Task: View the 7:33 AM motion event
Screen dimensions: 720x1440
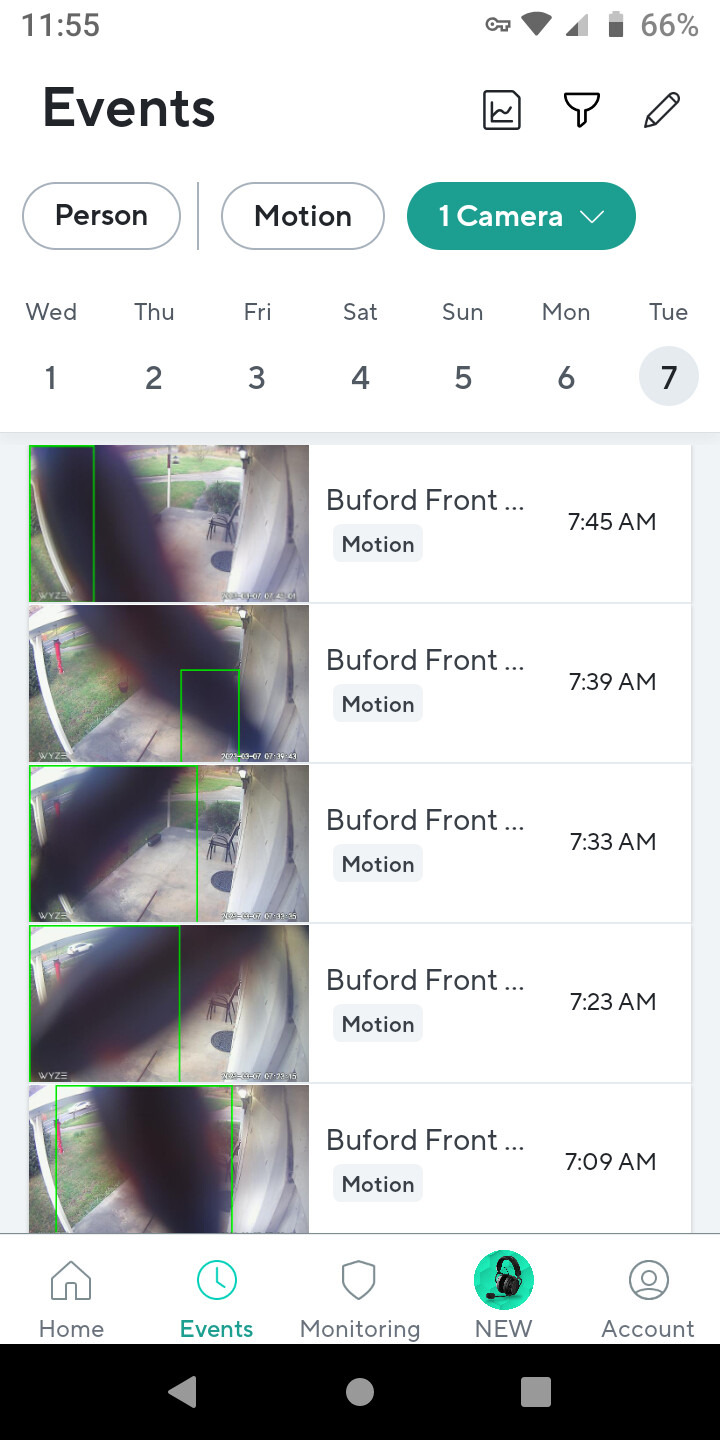Action: 360,843
